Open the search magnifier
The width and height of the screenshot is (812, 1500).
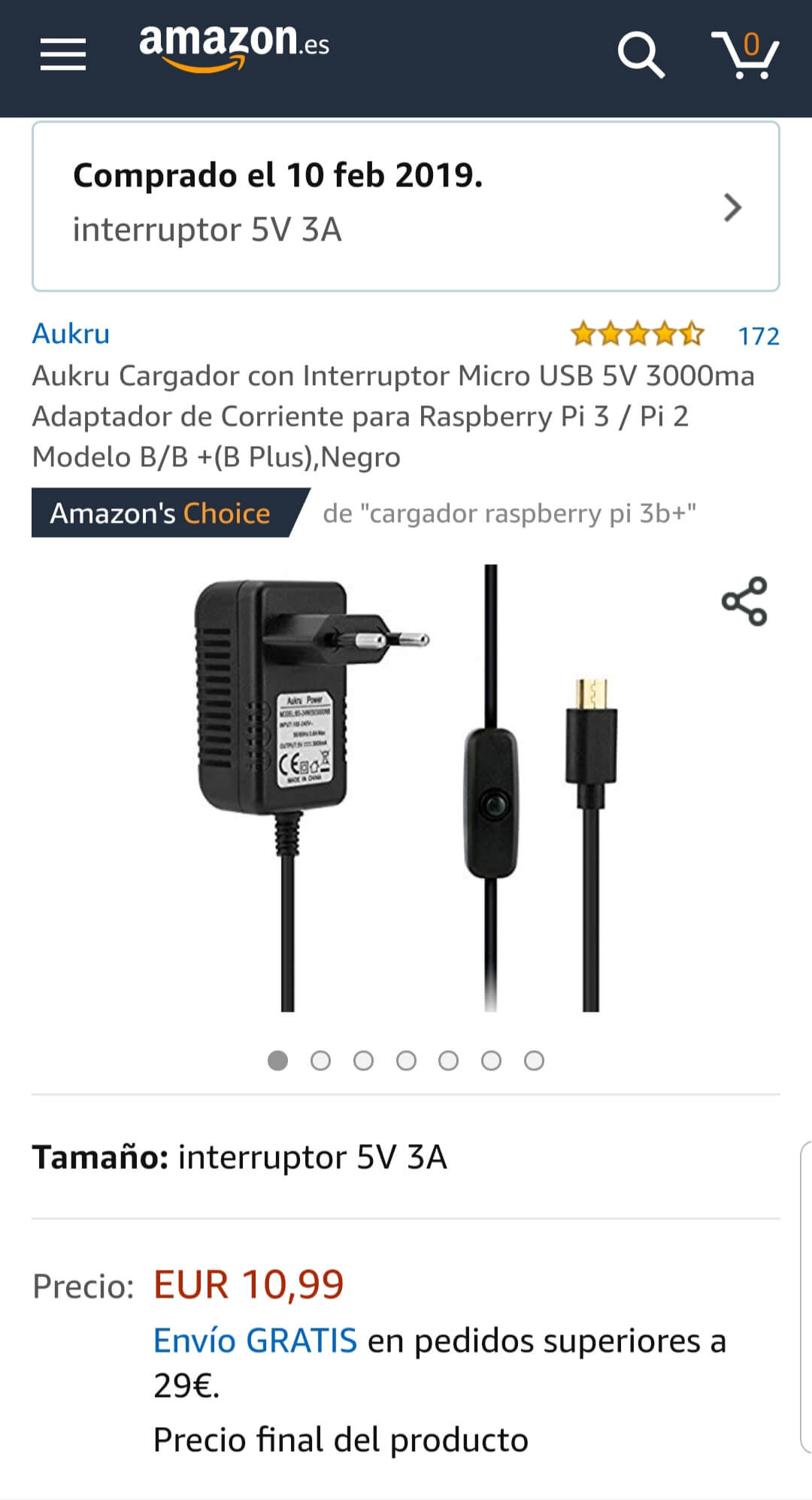[x=641, y=54]
